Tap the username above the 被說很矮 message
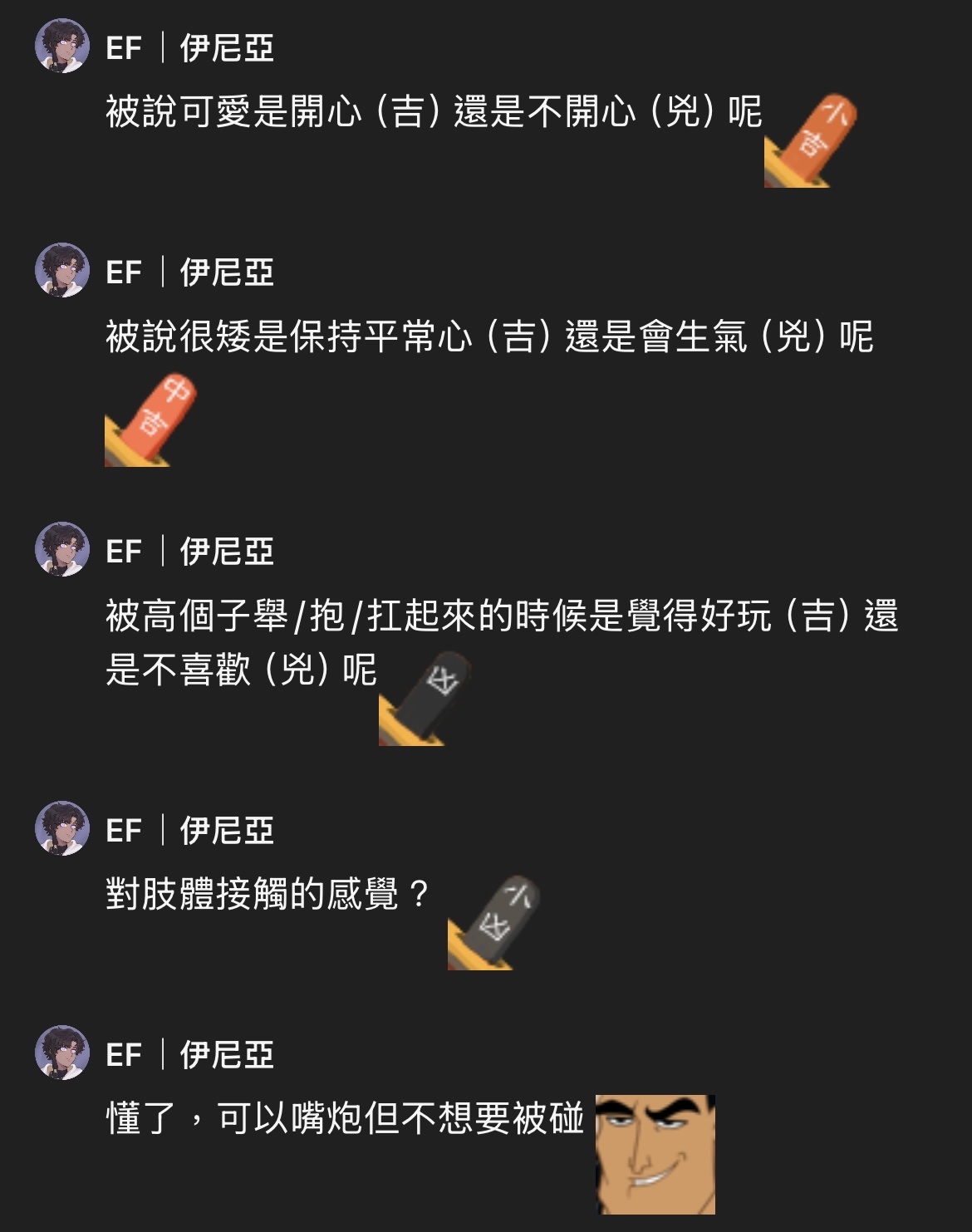This screenshot has width=972, height=1232. click(x=190, y=272)
